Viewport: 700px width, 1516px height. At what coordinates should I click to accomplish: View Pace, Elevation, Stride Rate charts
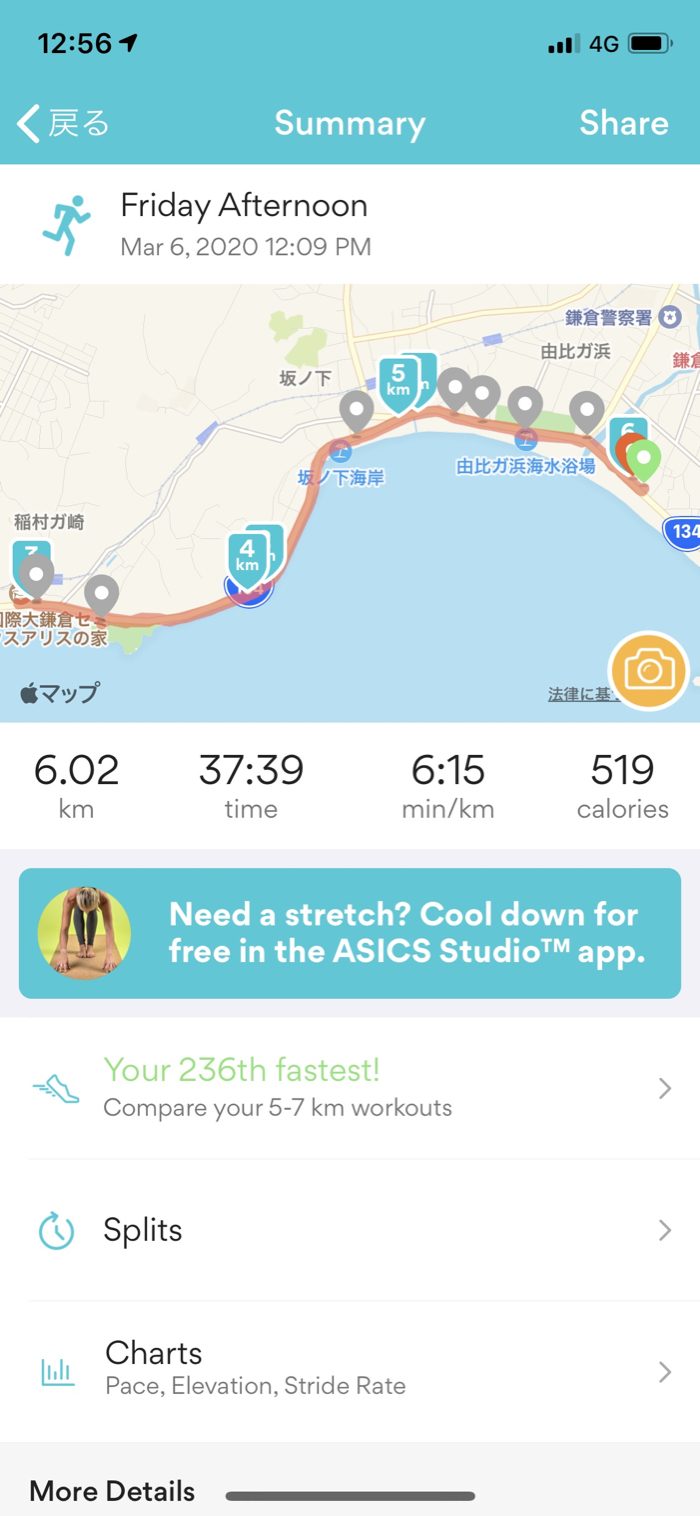(x=350, y=1371)
